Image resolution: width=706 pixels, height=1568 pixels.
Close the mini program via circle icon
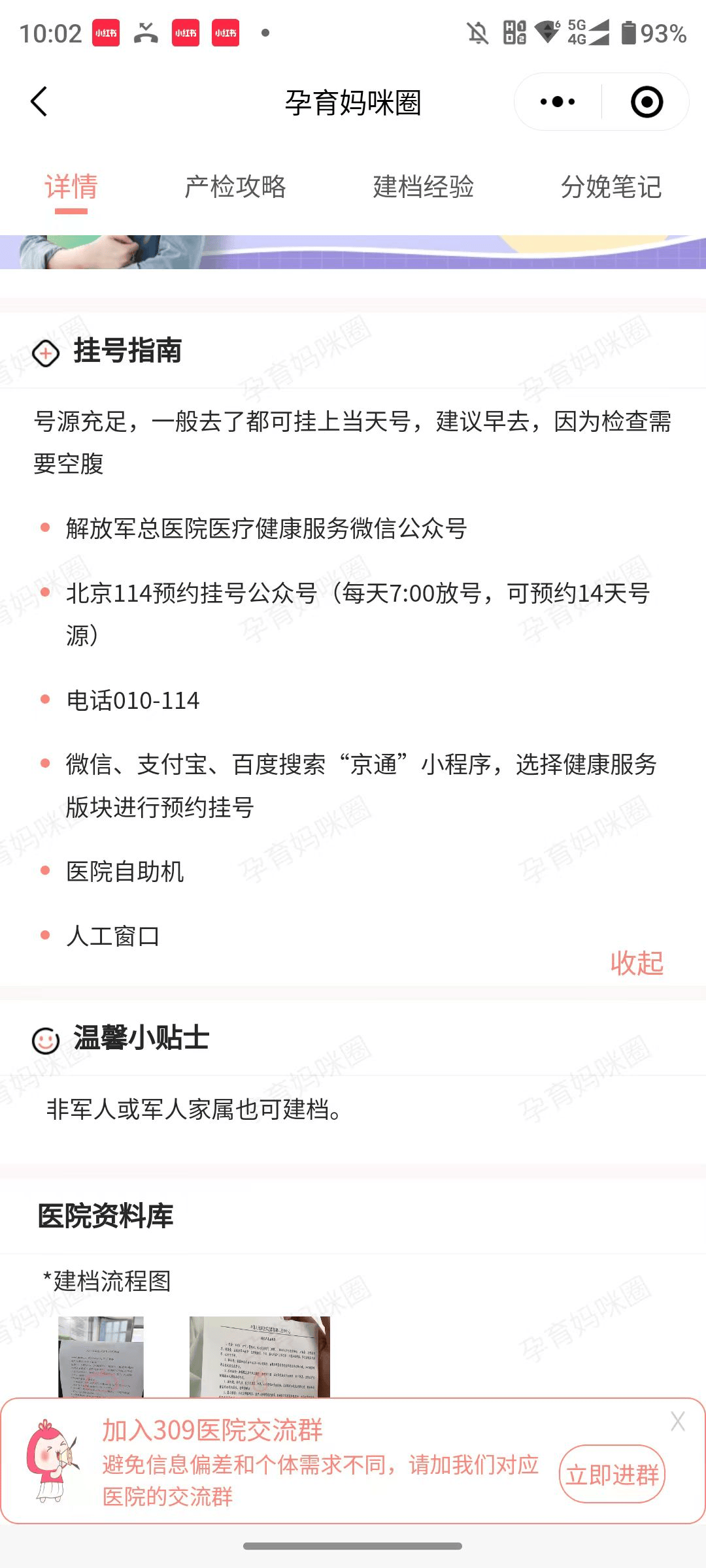tap(647, 102)
